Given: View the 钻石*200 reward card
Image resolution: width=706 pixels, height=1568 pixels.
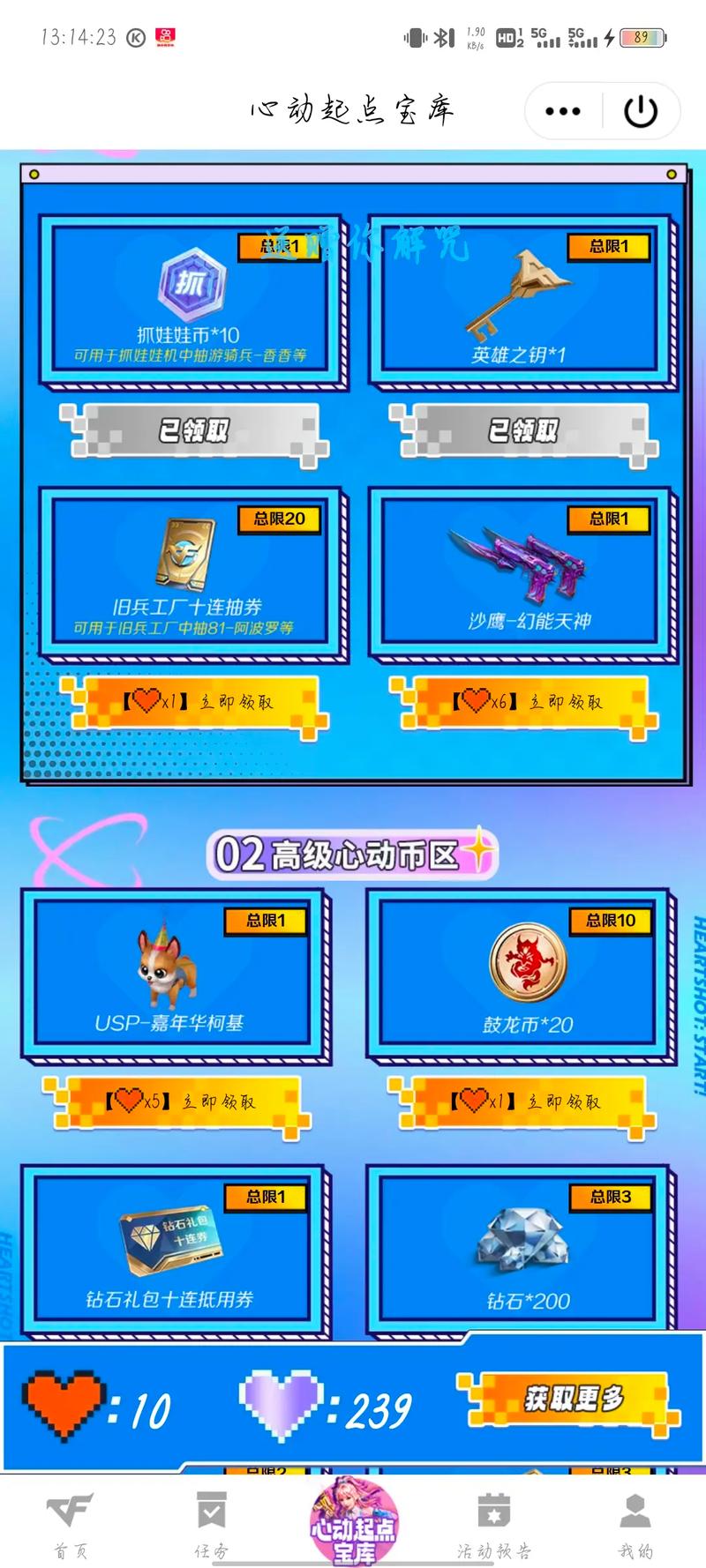Looking at the screenshot, I should (527, 1248).
